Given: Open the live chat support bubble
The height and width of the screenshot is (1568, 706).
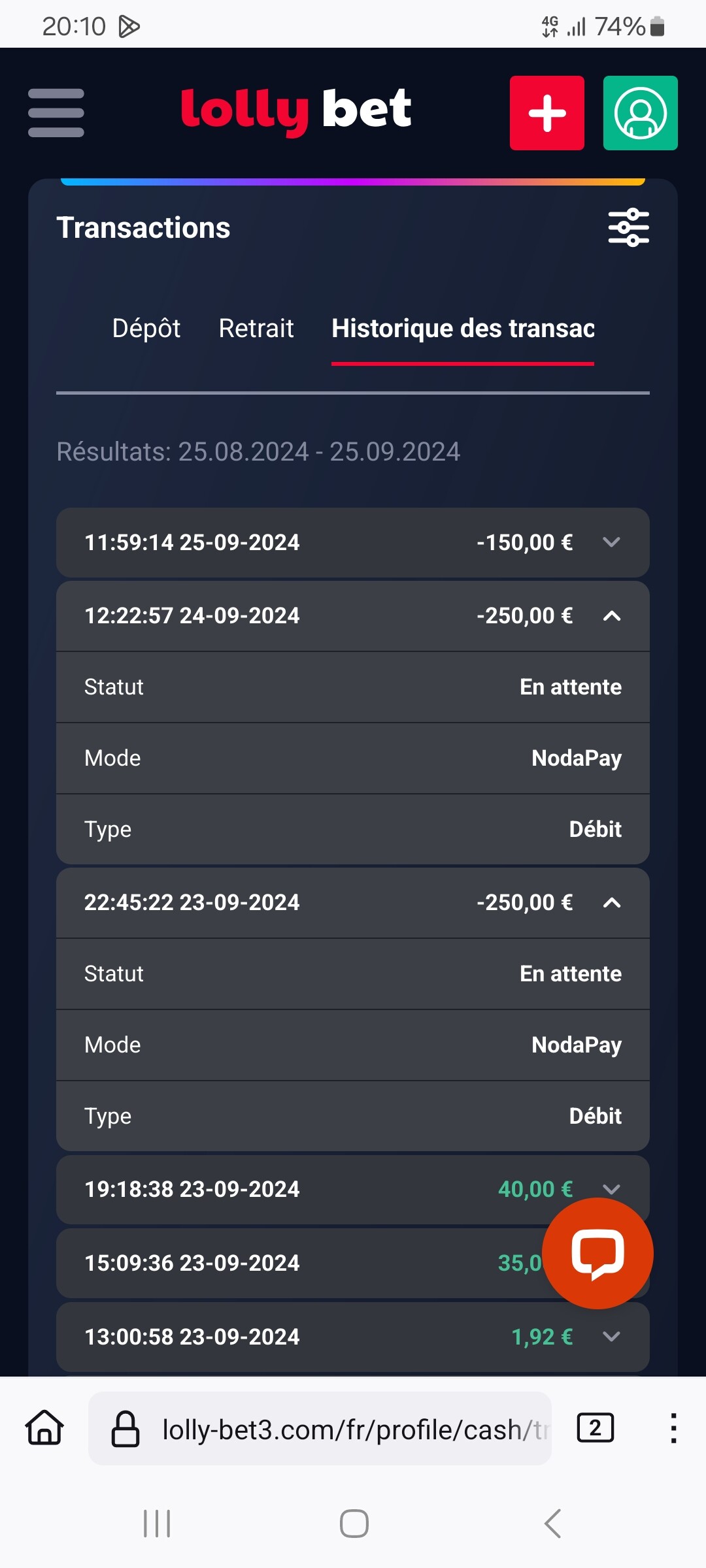Looking at the screenshot, I should (597, 1253).
